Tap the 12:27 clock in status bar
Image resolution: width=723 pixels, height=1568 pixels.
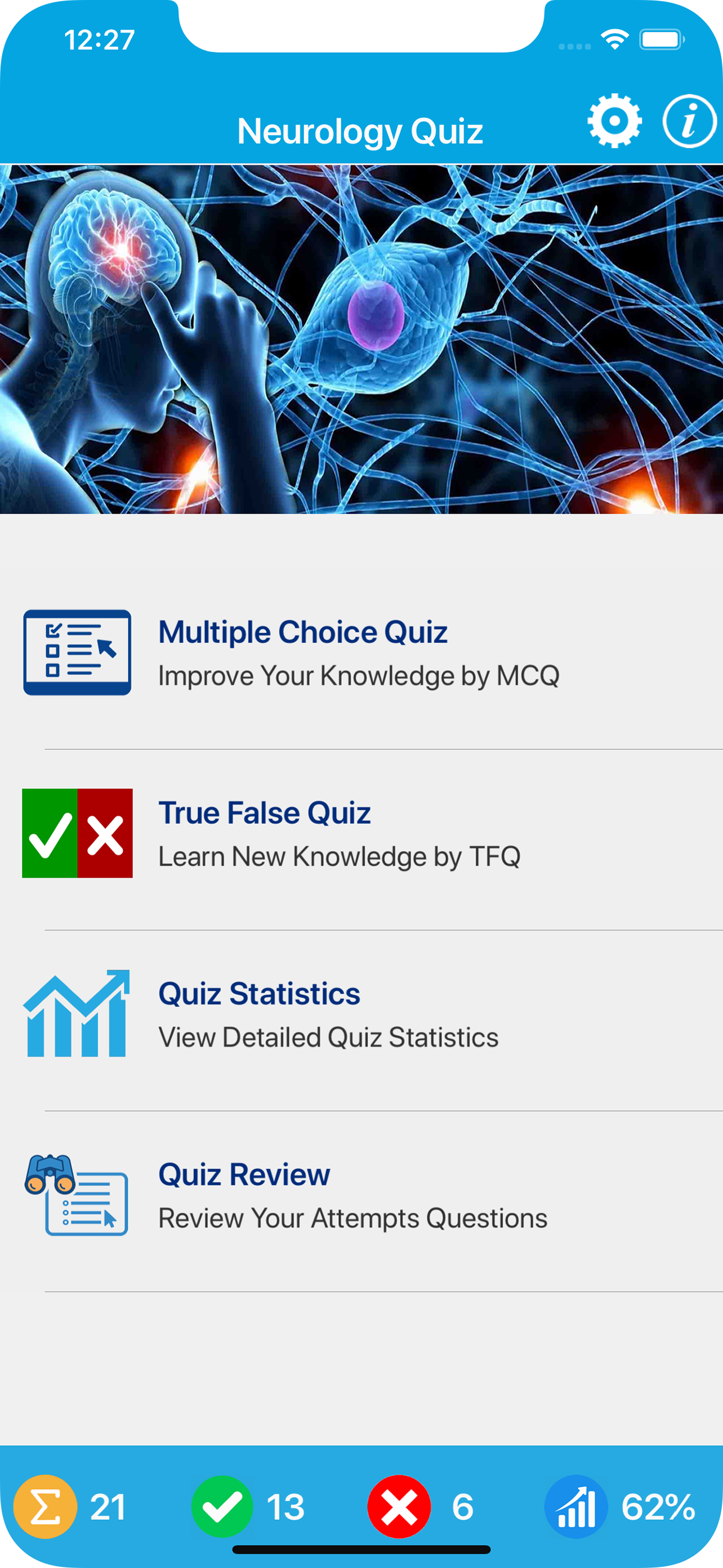click(100, 40)
